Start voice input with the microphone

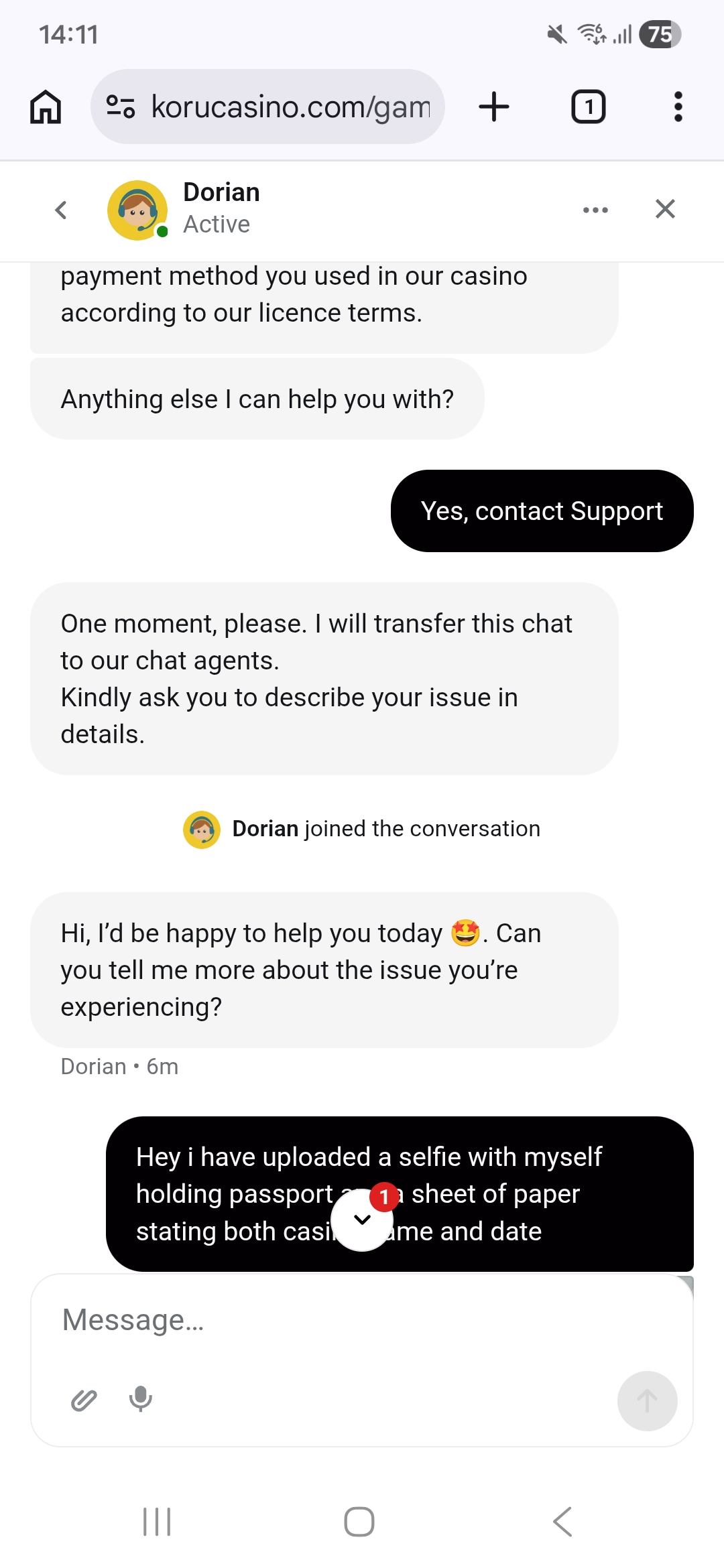140,1399
